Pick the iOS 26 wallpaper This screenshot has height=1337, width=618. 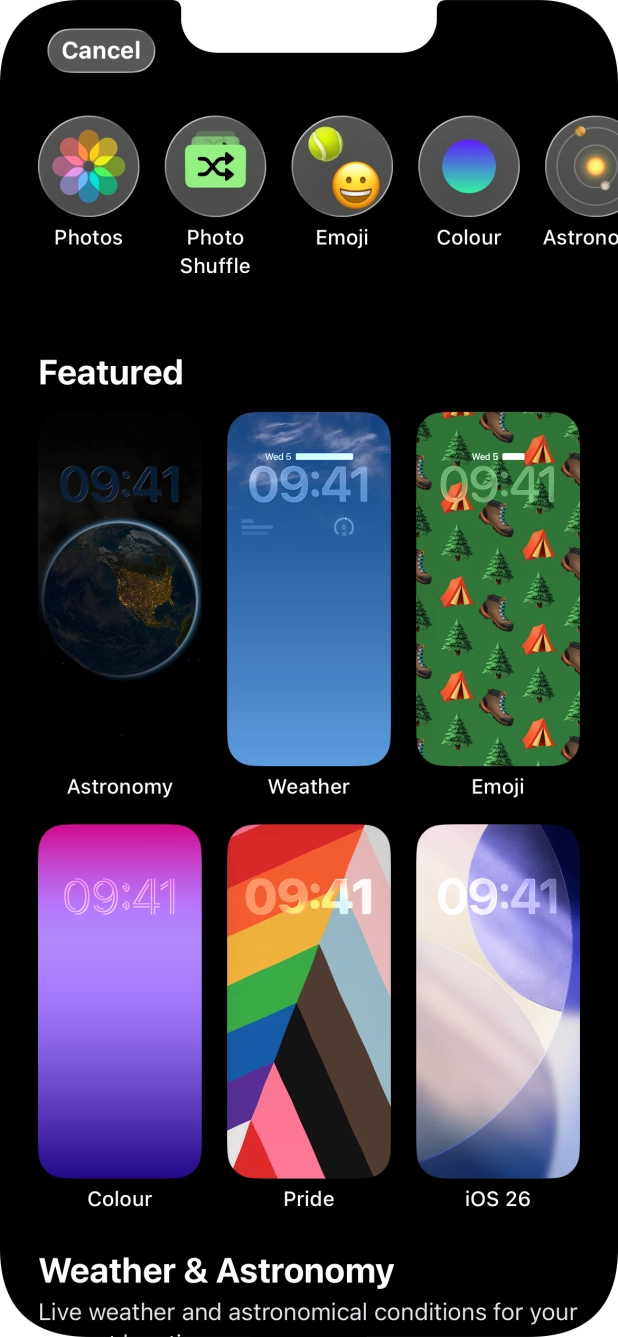498,1001
